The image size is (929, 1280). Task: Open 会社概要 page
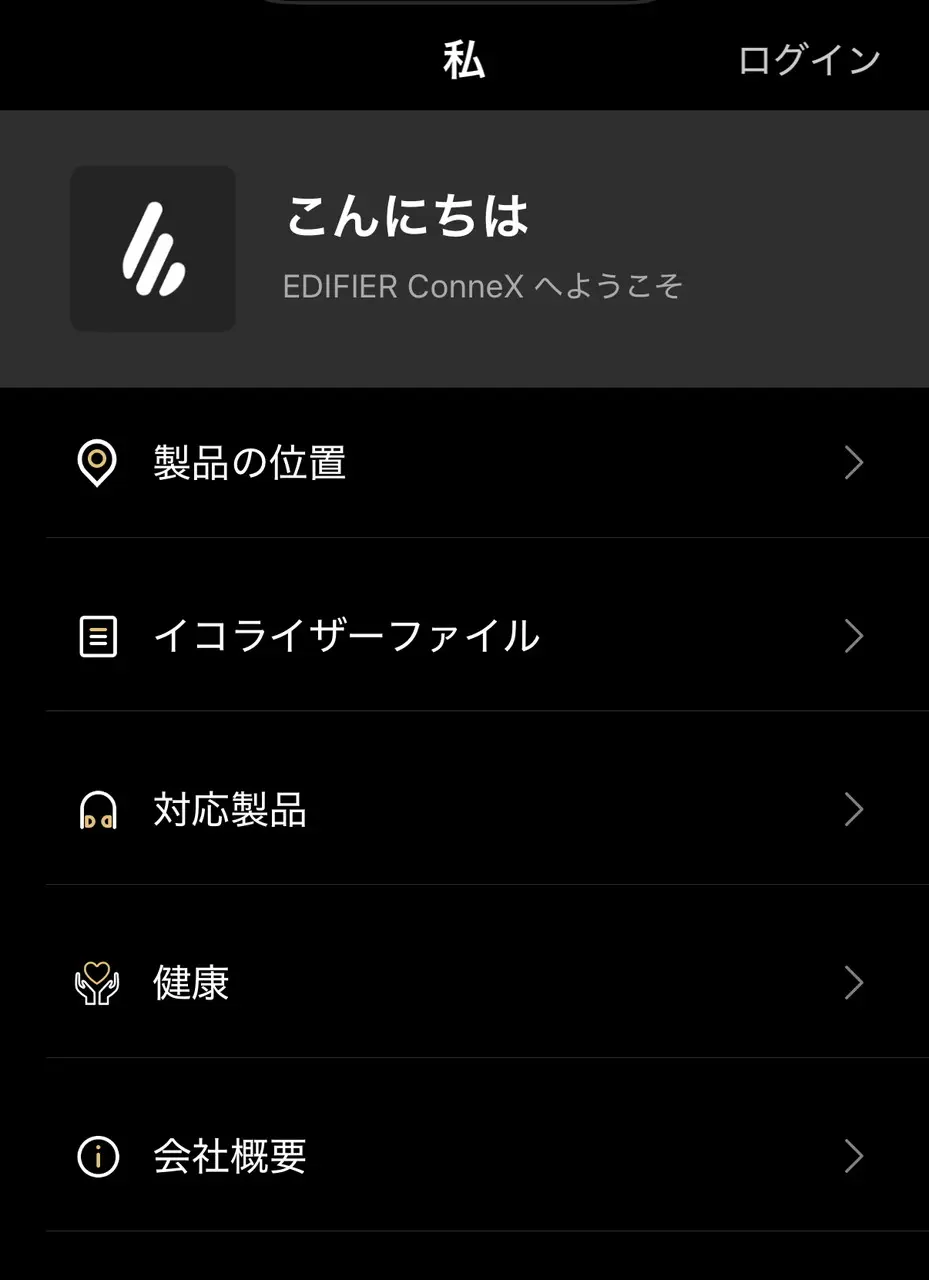point(465,1157)
